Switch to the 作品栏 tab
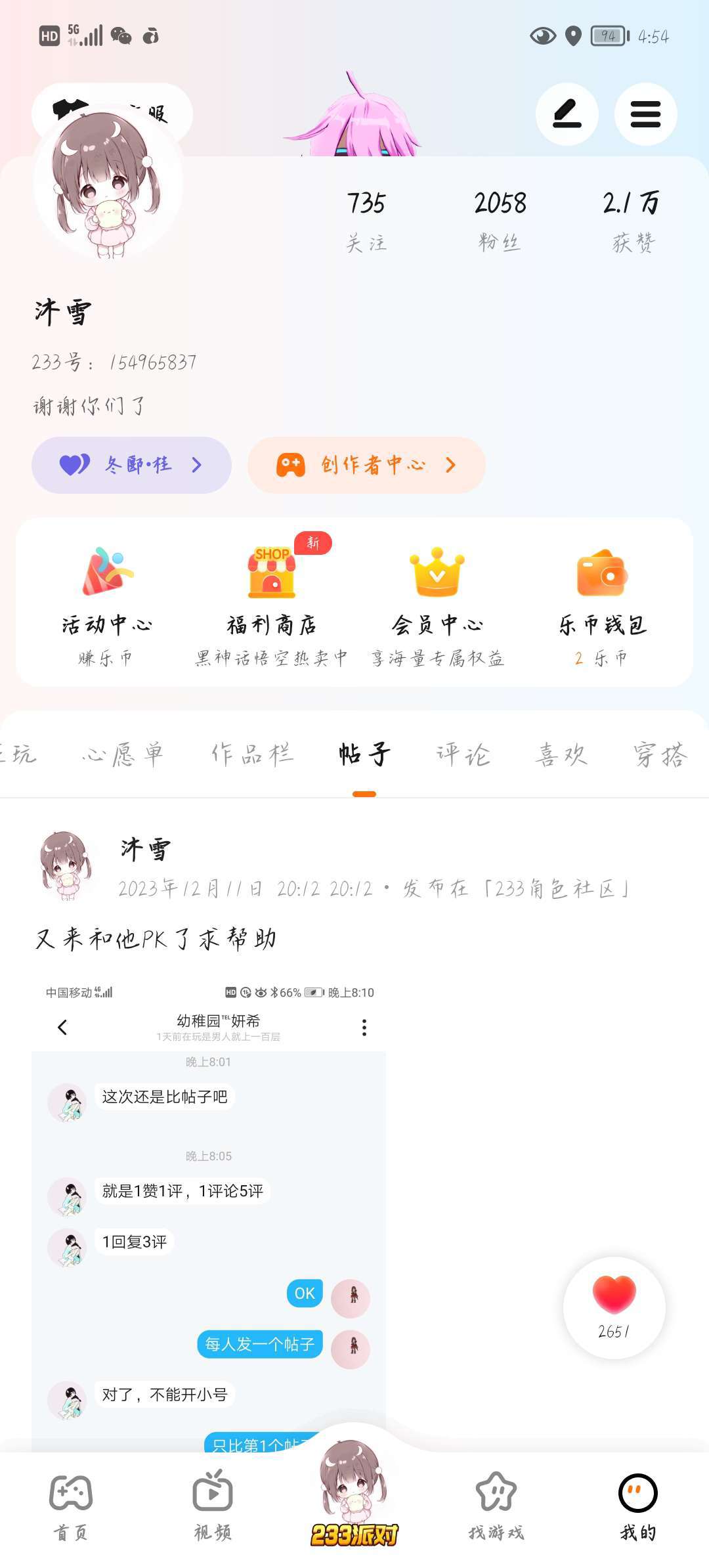Screen dimensions: 709x1568 click(x=252, y=754)
